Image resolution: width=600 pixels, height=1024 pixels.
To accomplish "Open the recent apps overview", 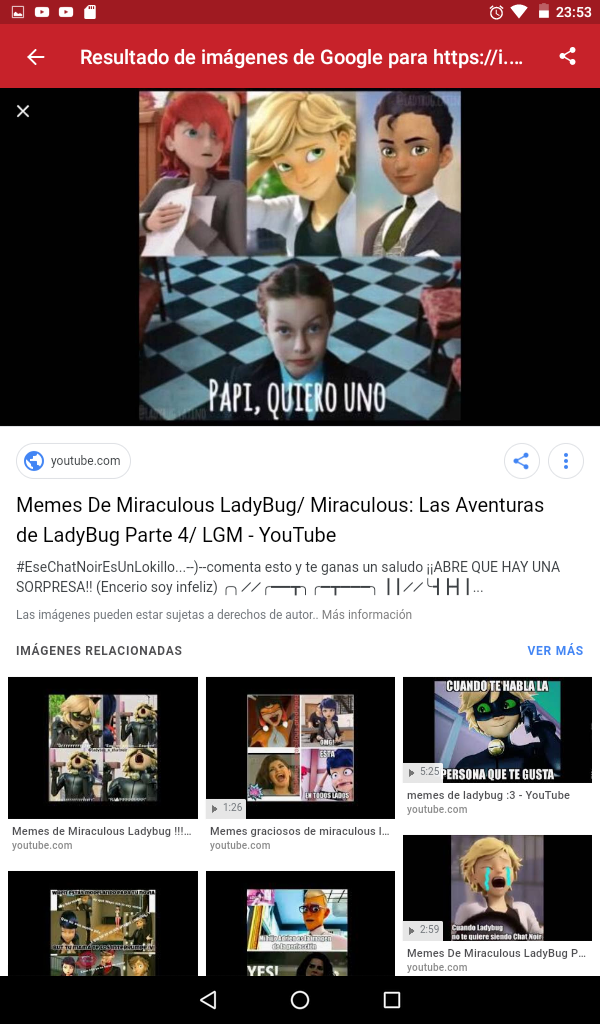I will pyautogui.click(x=392, y=1000).
